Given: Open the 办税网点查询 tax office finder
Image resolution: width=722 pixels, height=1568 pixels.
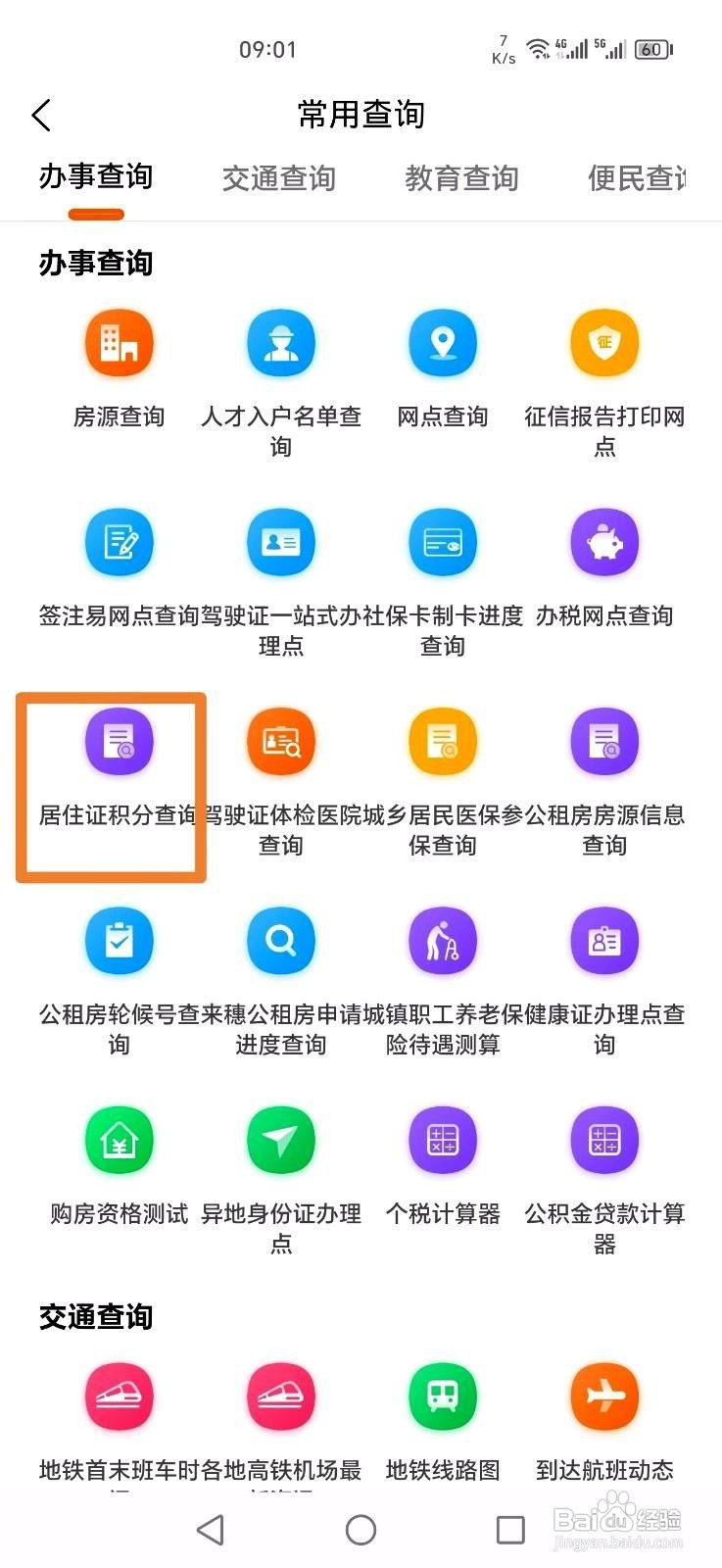Looking at the screenshot, I should [604, 542].
